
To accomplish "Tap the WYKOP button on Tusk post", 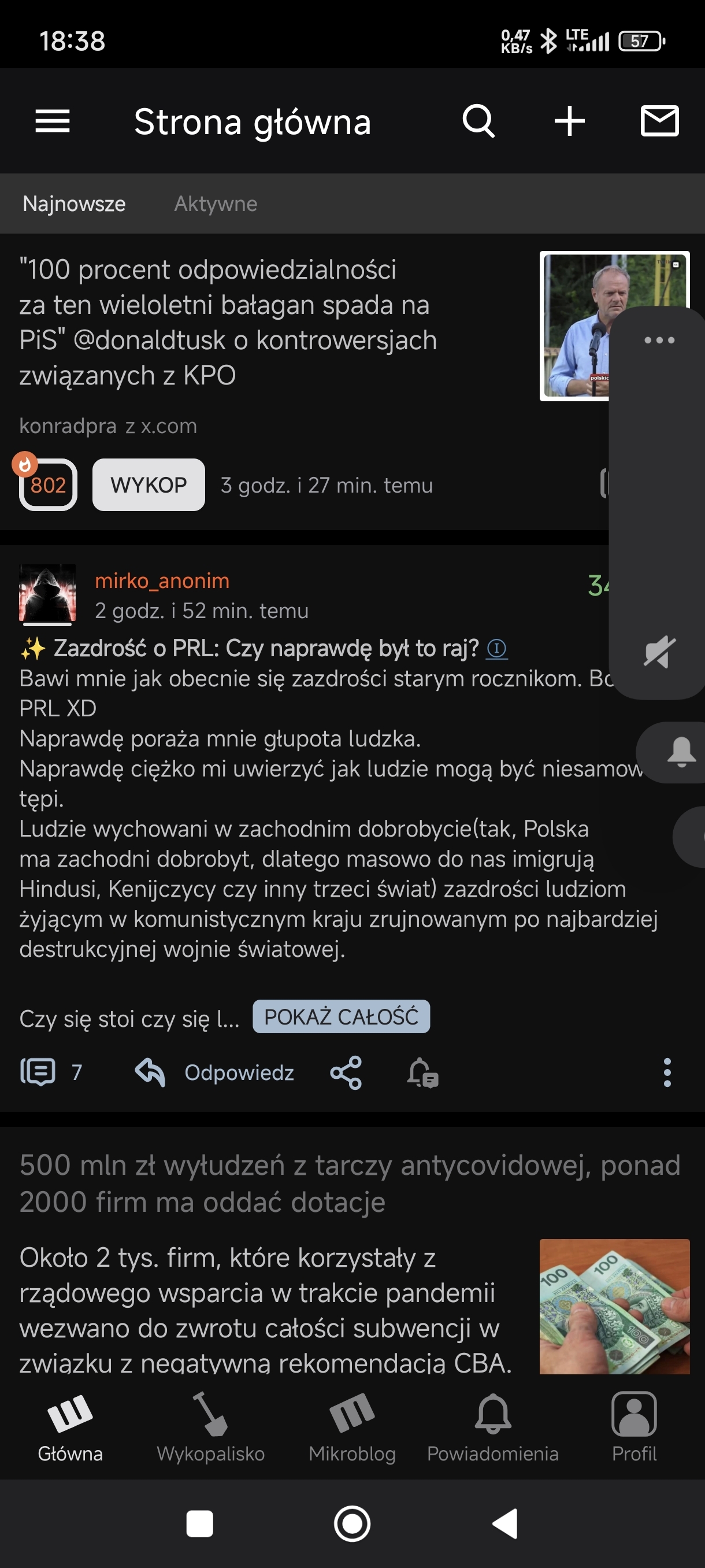I will [x=149, y=485].
